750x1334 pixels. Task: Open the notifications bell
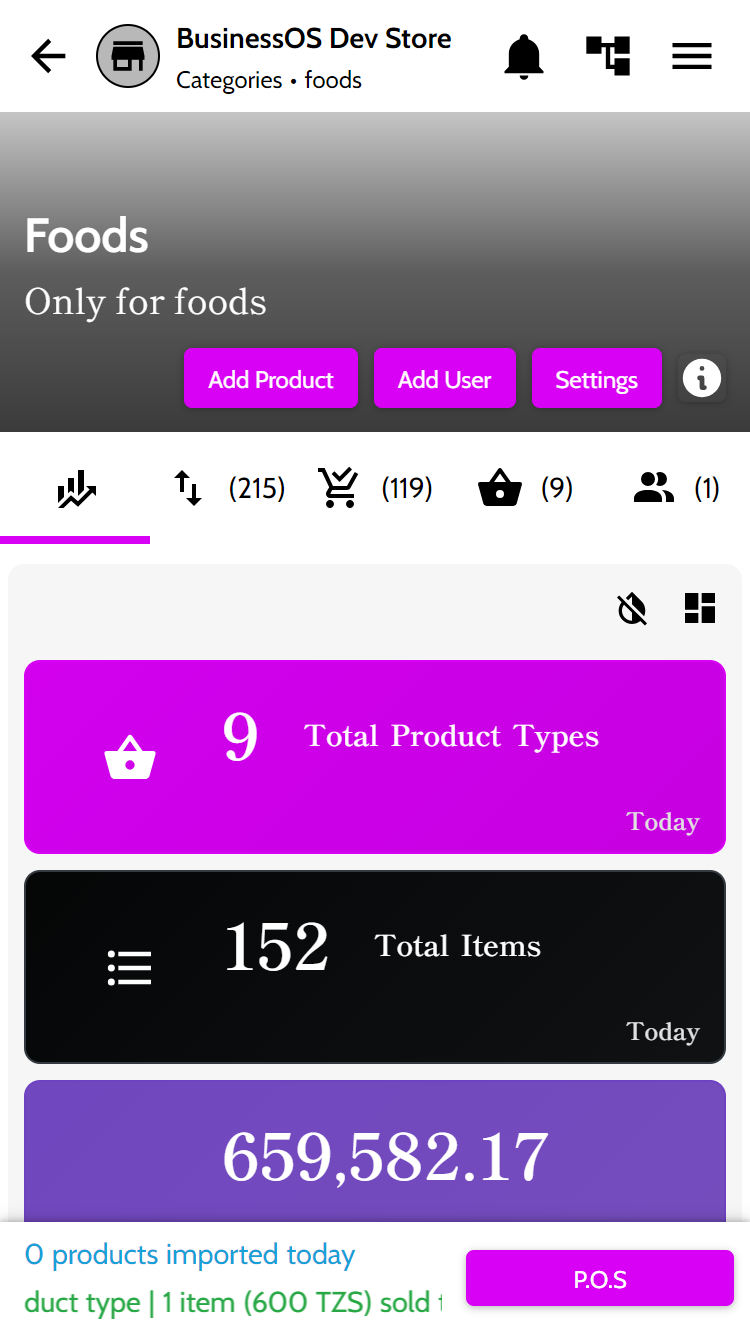524,56
